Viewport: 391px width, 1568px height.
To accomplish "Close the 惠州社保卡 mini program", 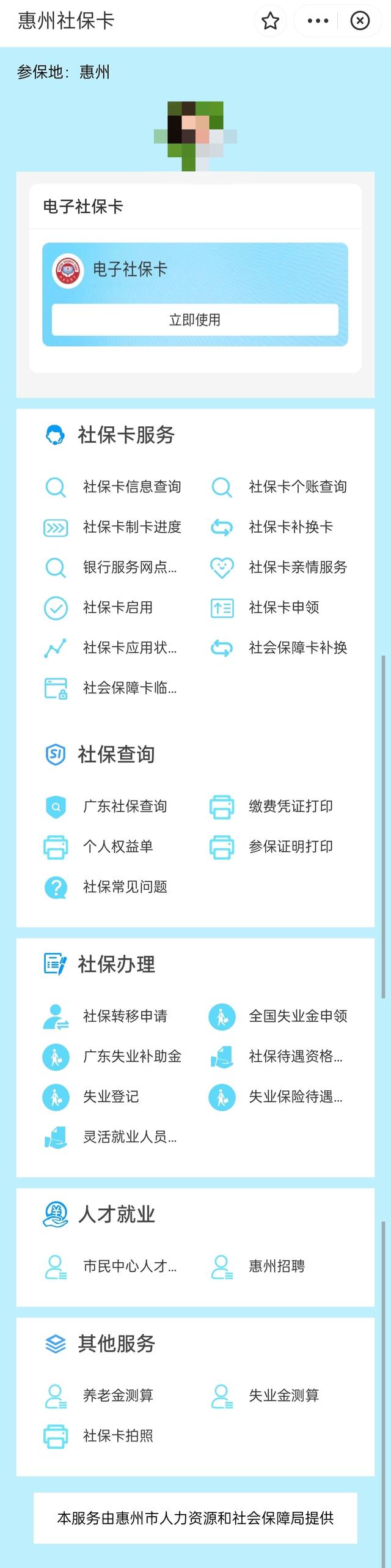I will (360, 21).
